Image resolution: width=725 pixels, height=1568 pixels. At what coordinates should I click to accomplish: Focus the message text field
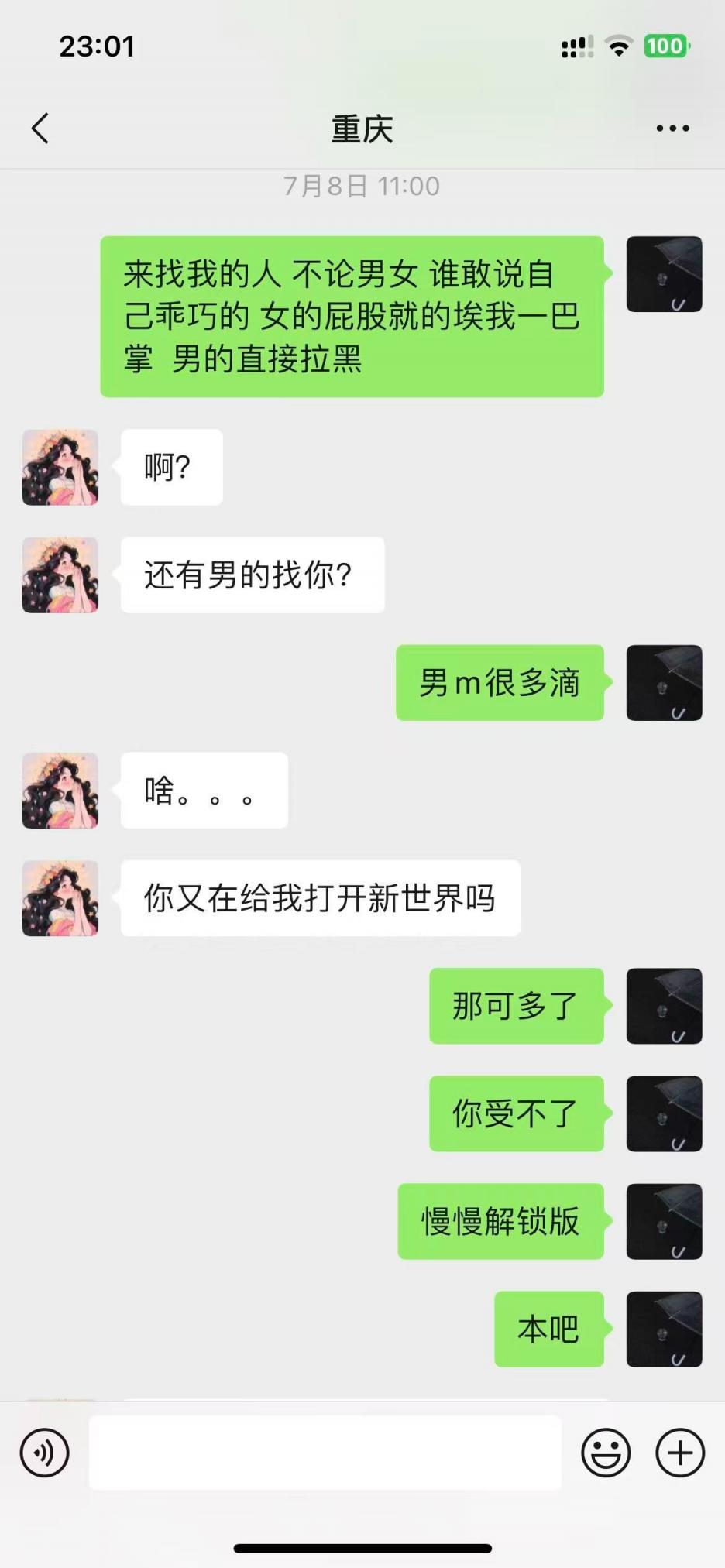[x=325, y=1453]
